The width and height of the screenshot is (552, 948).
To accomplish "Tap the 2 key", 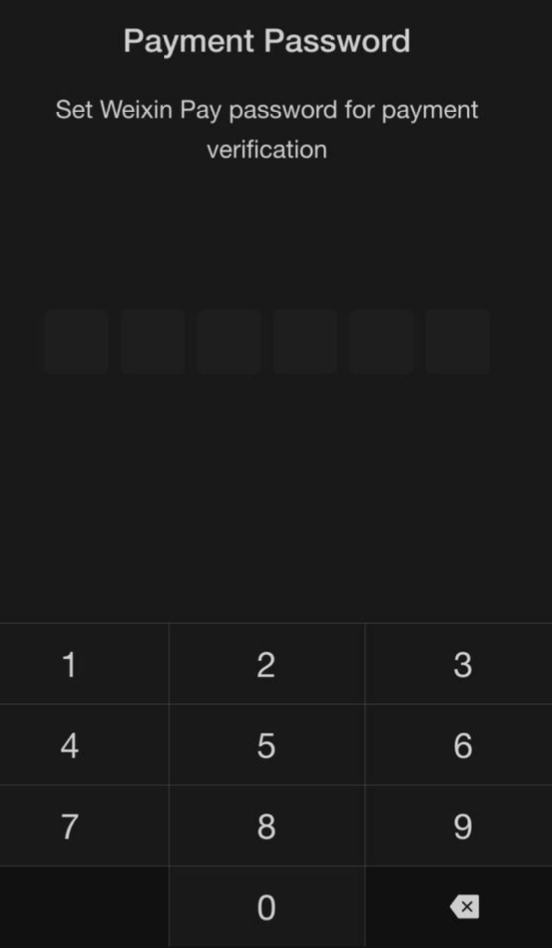I will tap(267, 663).
